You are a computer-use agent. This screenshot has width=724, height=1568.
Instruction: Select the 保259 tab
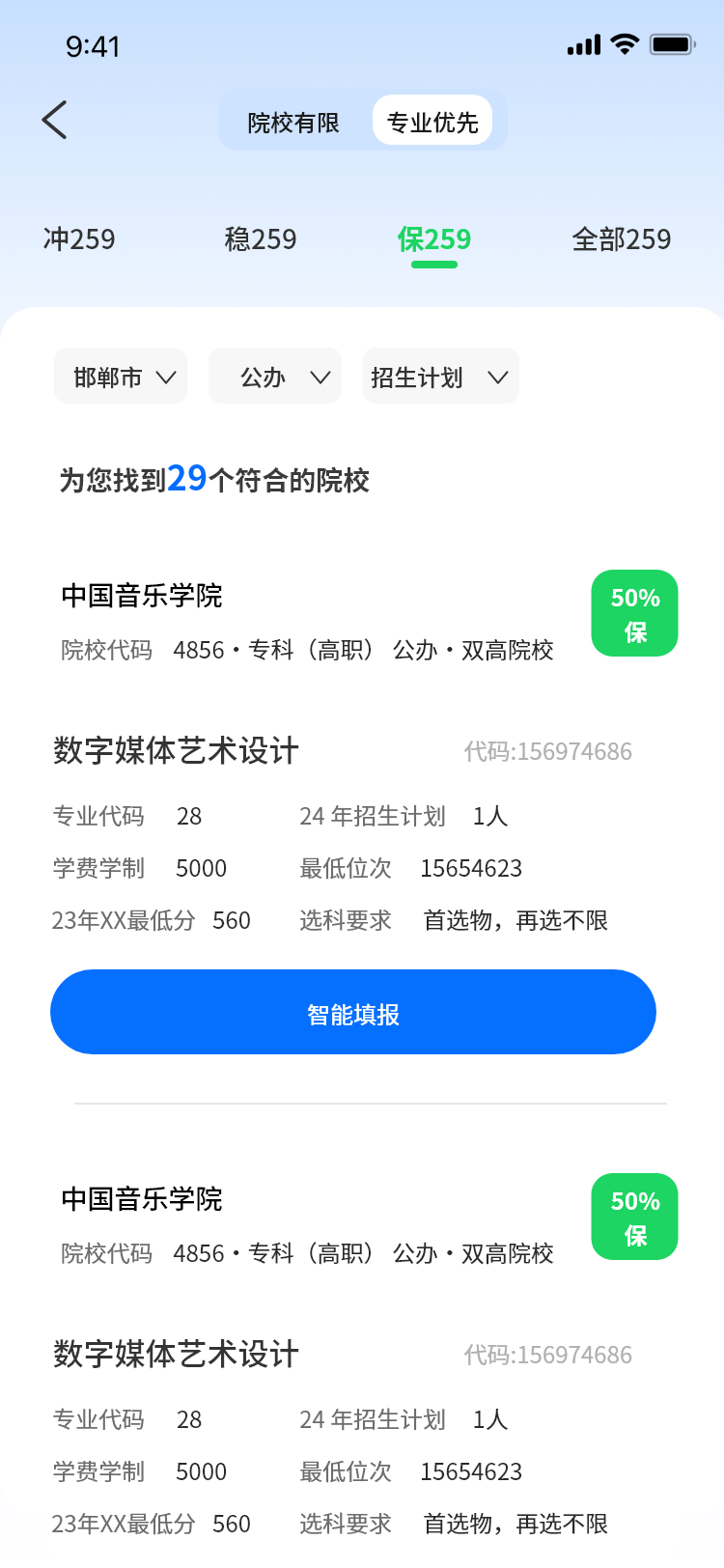[x=434, y=239]
